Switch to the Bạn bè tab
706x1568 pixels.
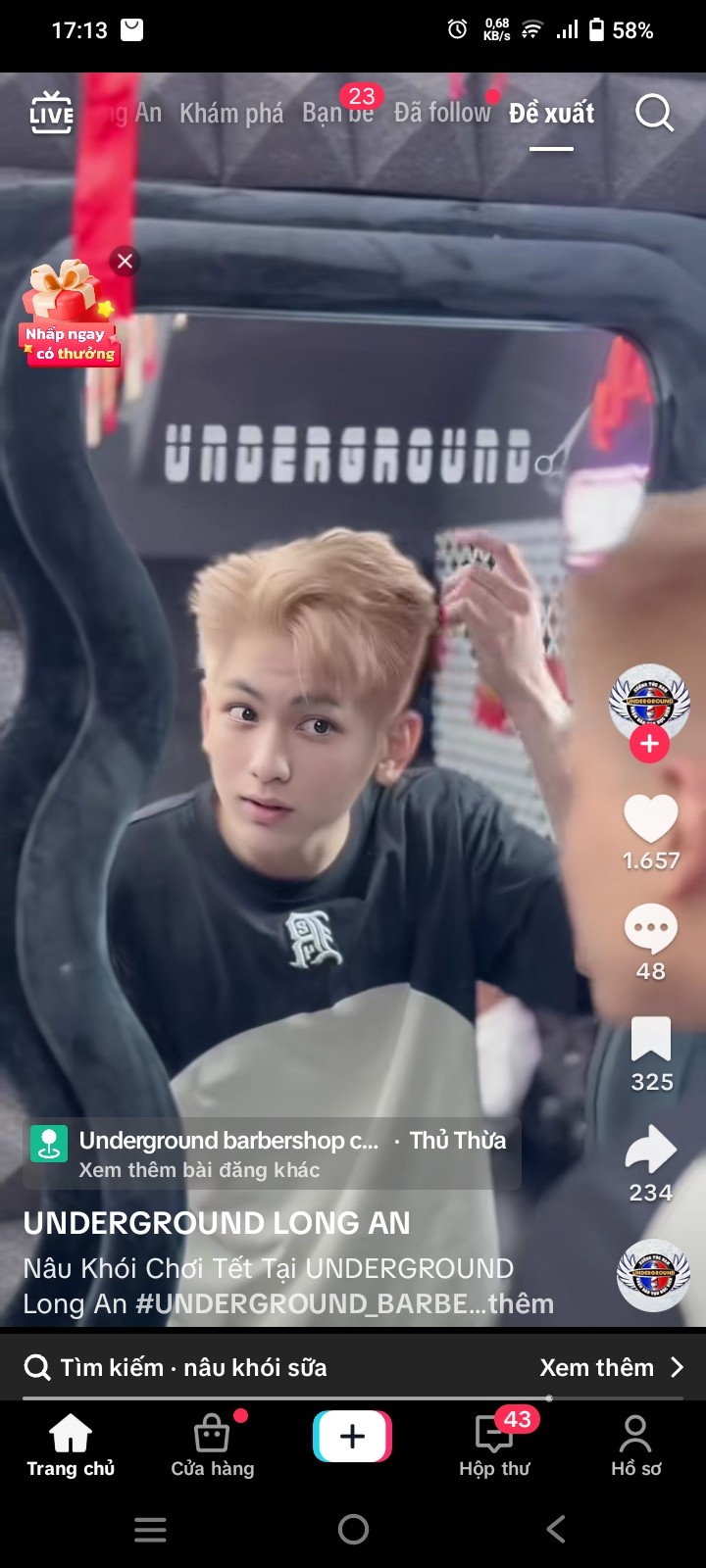337,113
